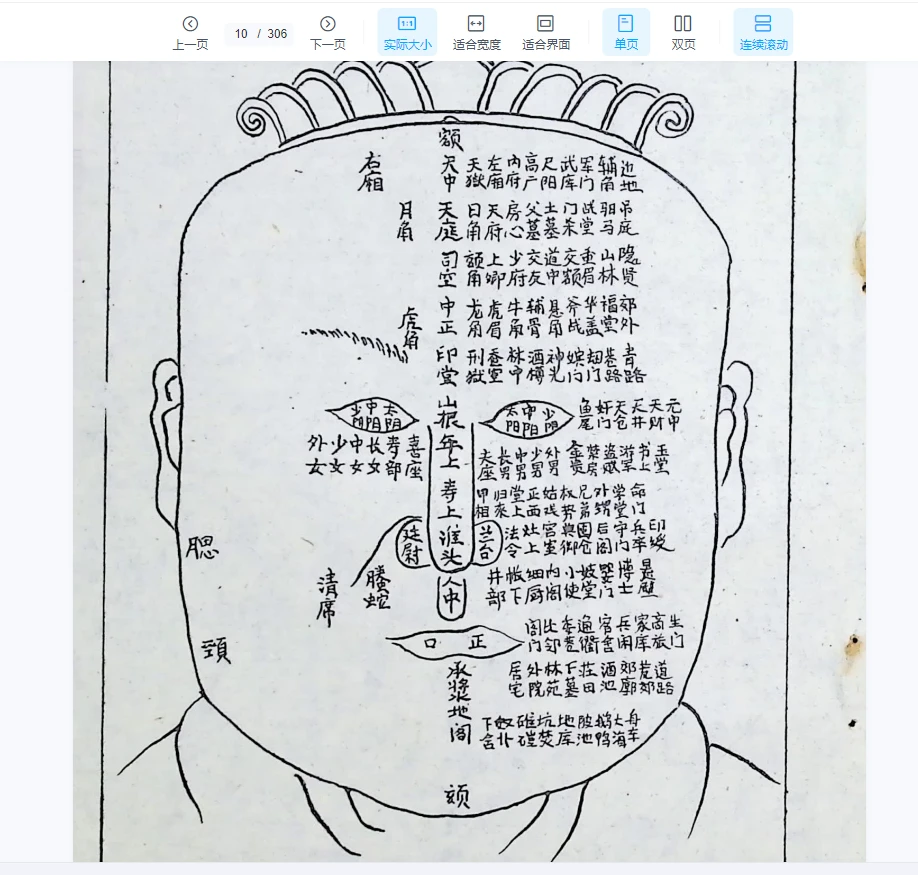Toggle continuous scrolling (连续滚动)

click(763, 32)
